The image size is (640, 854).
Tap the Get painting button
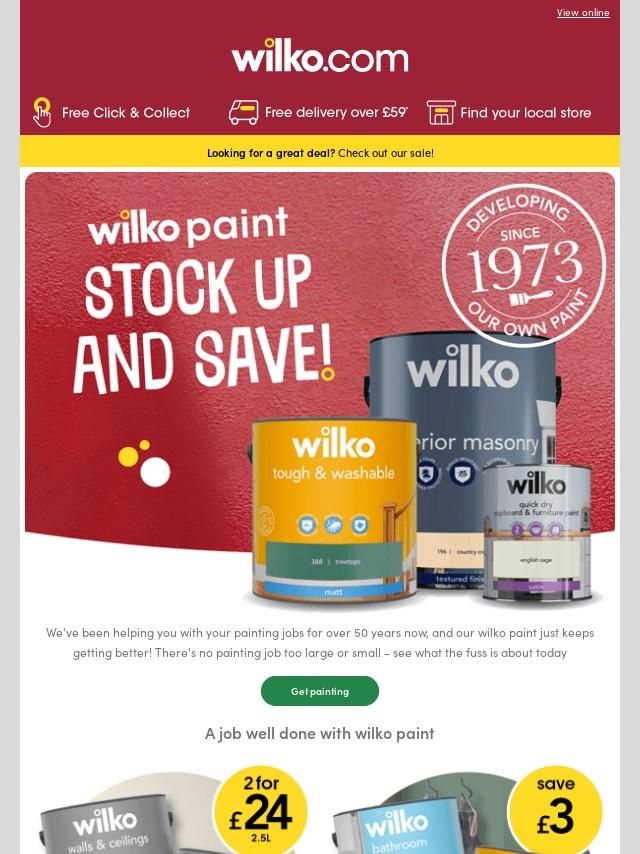[320, 691]
